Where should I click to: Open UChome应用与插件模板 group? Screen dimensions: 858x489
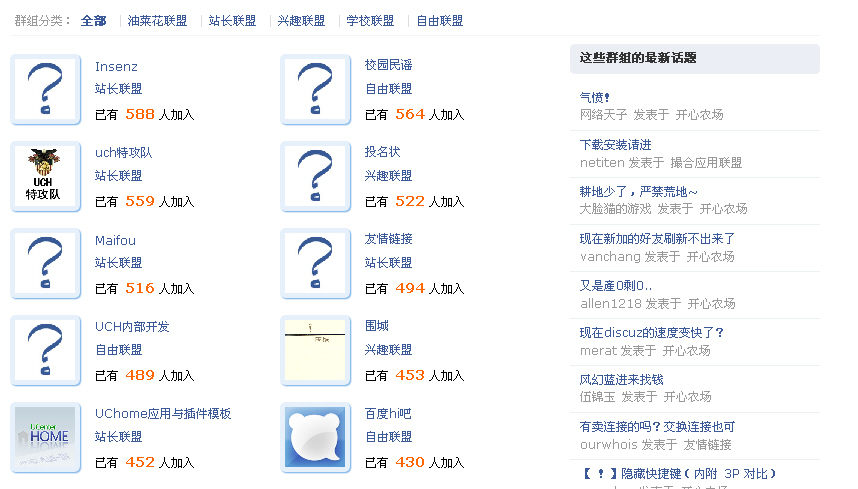[x=163, y=414]
